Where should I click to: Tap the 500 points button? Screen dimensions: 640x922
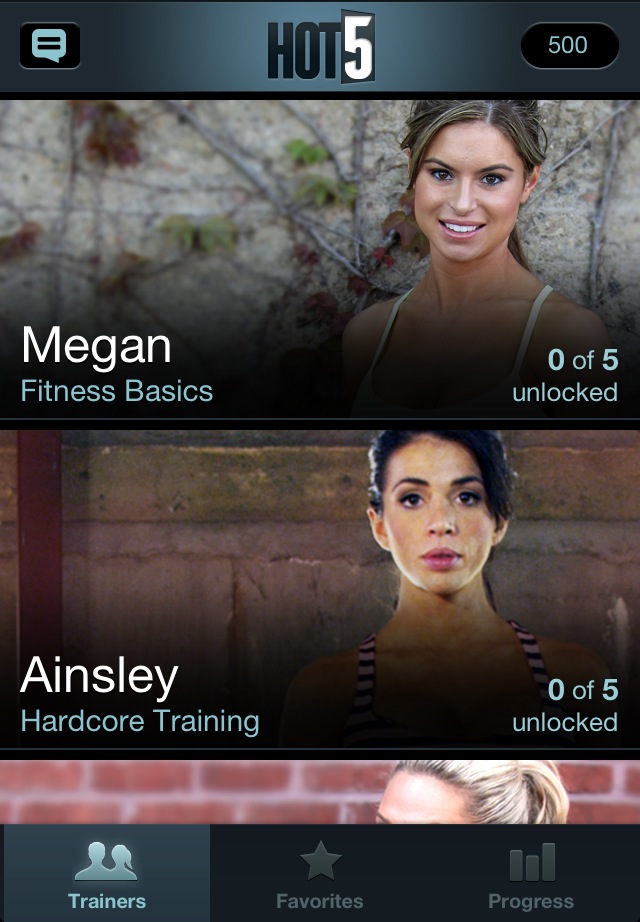point(568,45)
